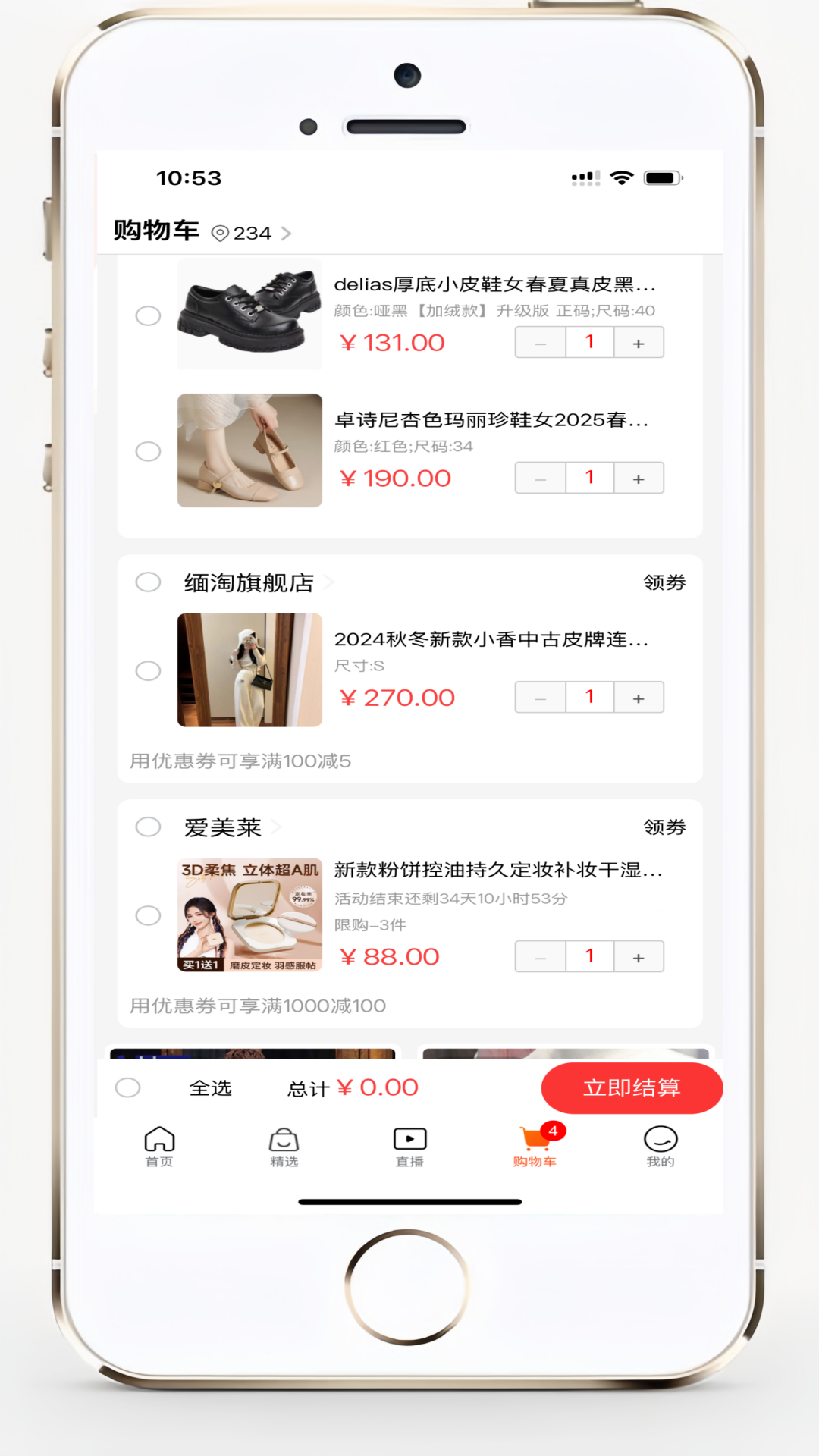This screenshot has width=819, height=1456.
Task: Increase quantity of the ¥190.00 shoes
Action: (639, 479)
